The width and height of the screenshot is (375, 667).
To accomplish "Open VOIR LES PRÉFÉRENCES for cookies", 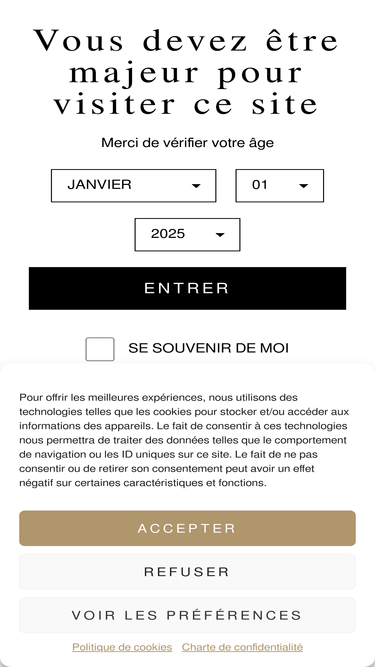I will [x=188, y=615].
